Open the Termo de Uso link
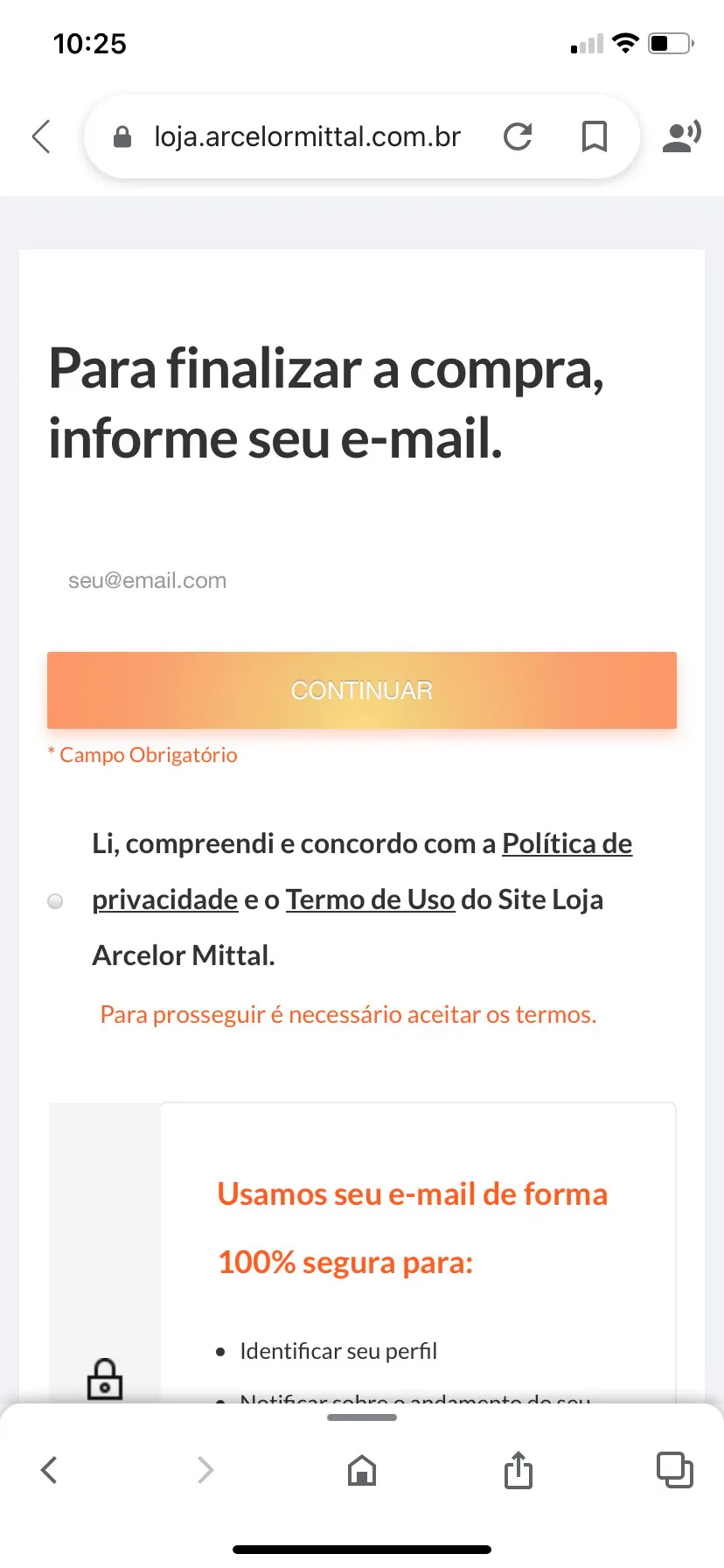Image resolution: width=724 pixels, height=1568 pixels. [370, 899]
